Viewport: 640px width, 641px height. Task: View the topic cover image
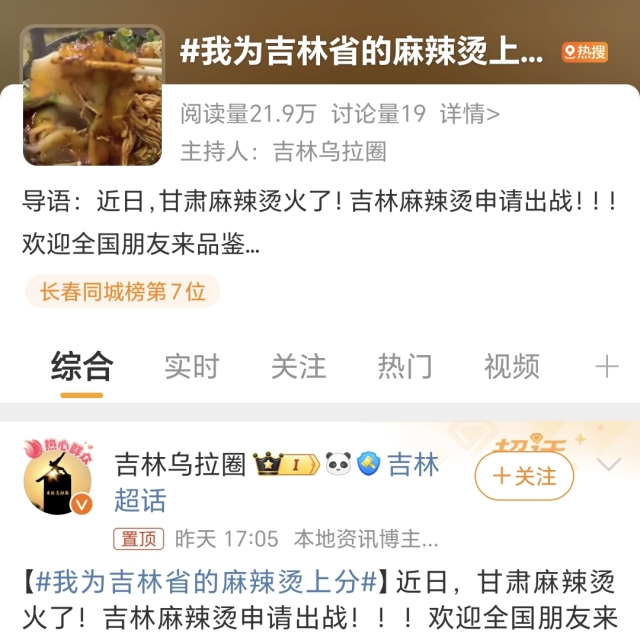pyautogui.click(x=92, y=95)
